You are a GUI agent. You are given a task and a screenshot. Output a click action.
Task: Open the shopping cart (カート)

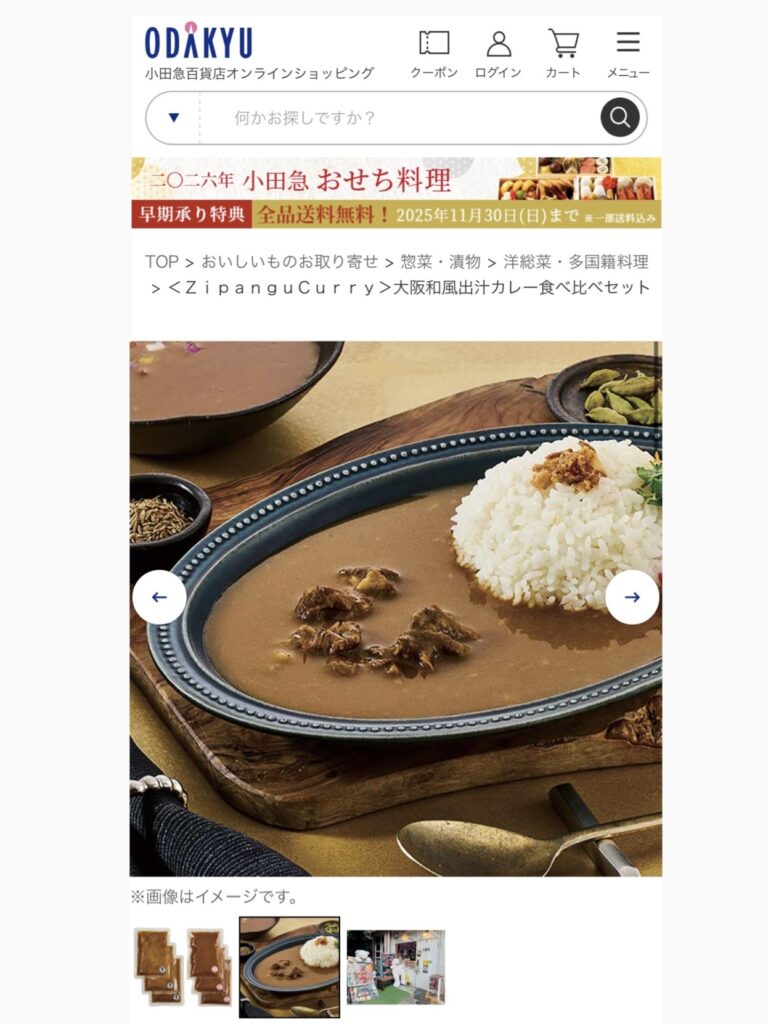coord(563,54)
